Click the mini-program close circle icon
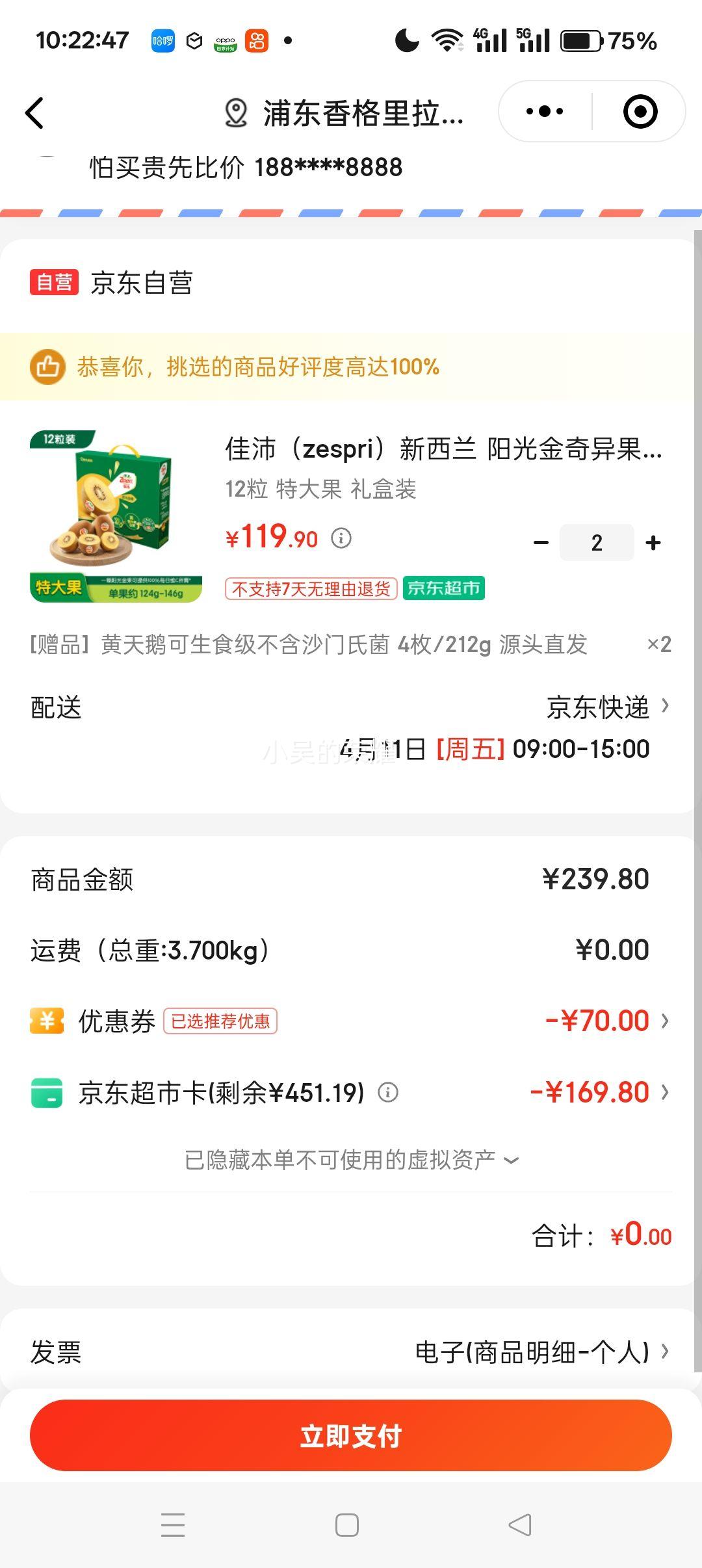 tap(640, 111)
